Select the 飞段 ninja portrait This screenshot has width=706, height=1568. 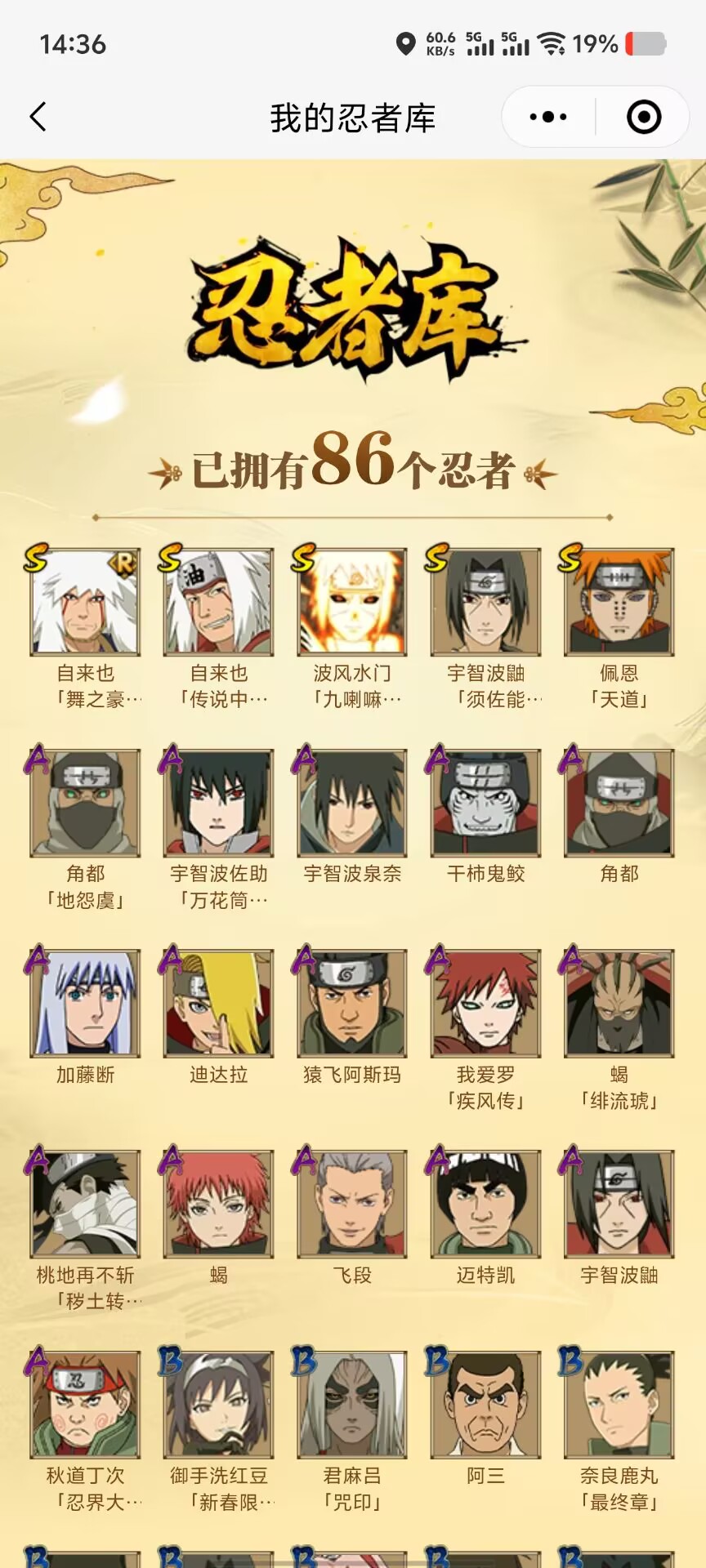pos(351,1205)
